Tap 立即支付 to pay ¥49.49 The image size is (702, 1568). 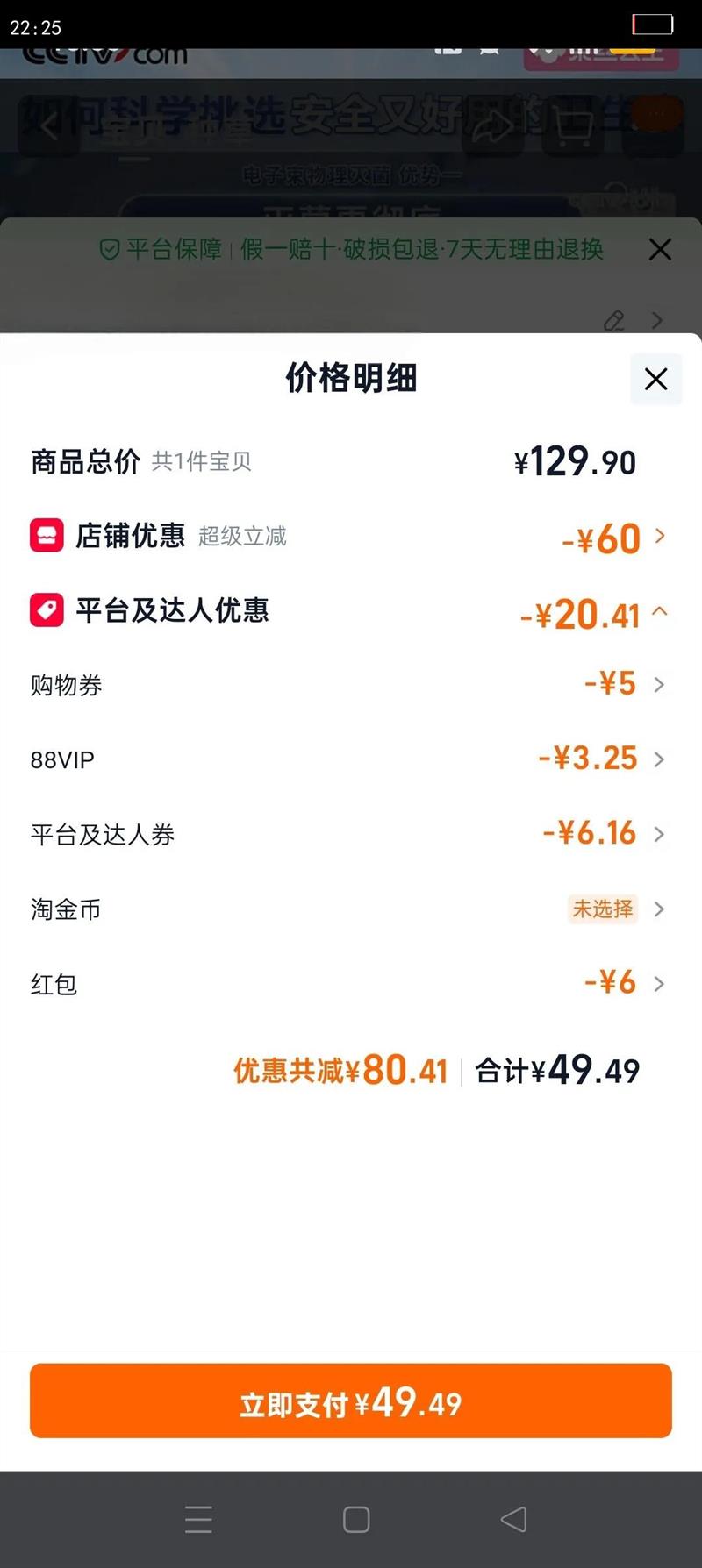(x=351, y=1401)
